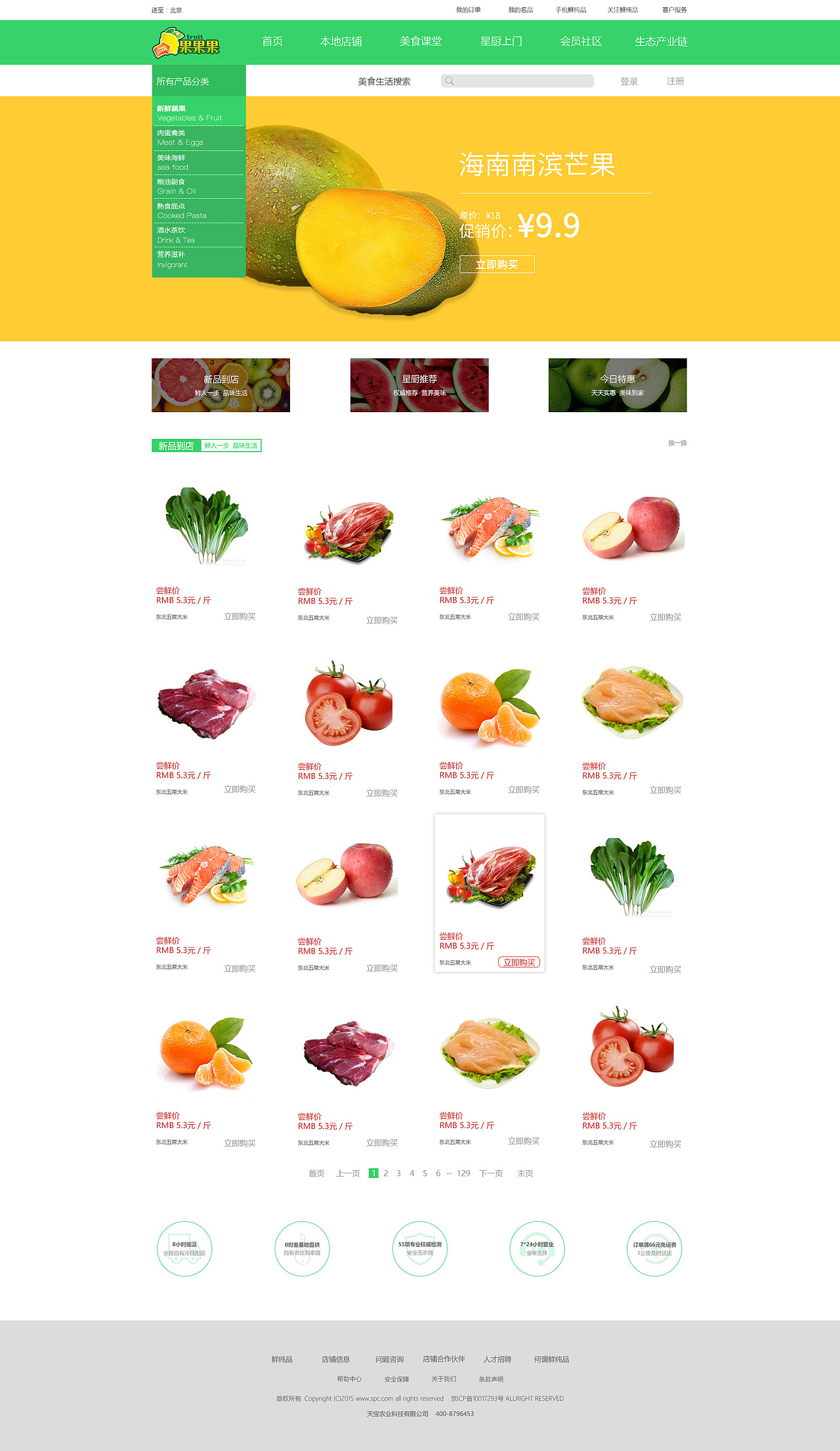This screenshot has height=1451, width=840.
Task: Go to page 2 in pagination
Action: [386, 1173]
